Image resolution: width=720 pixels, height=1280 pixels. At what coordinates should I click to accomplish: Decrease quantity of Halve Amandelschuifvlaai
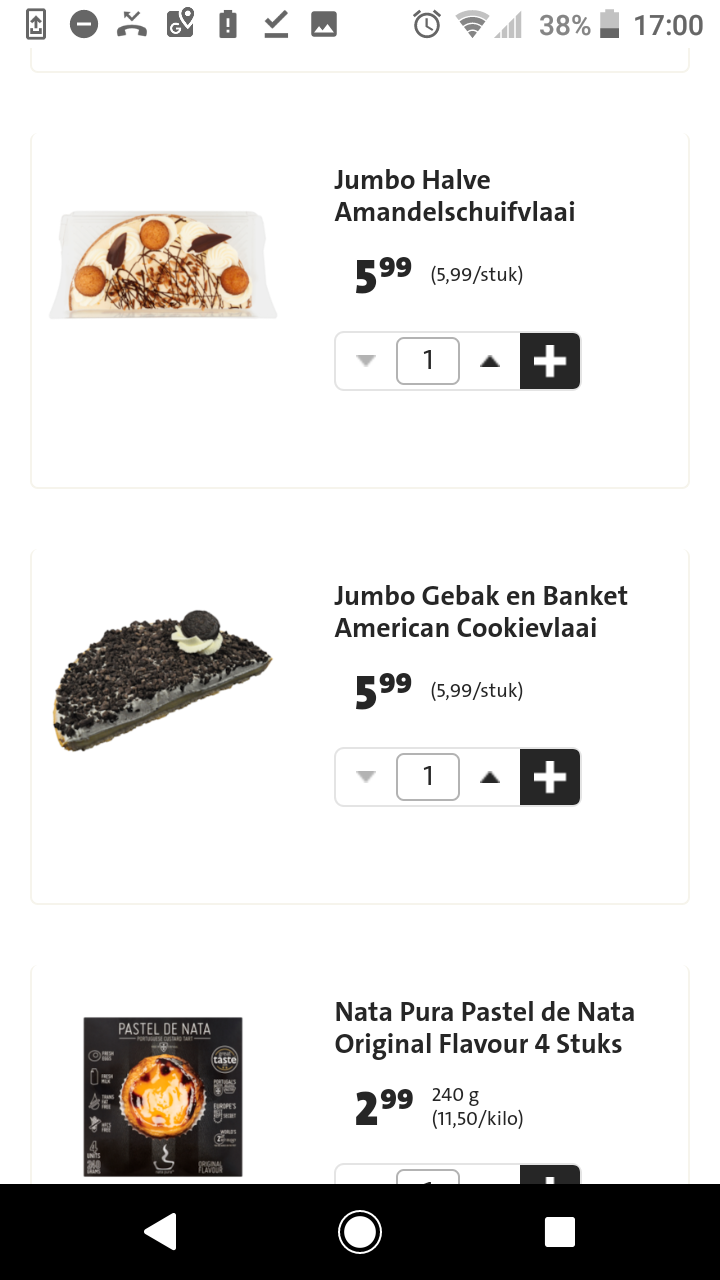tap(366, 361)
